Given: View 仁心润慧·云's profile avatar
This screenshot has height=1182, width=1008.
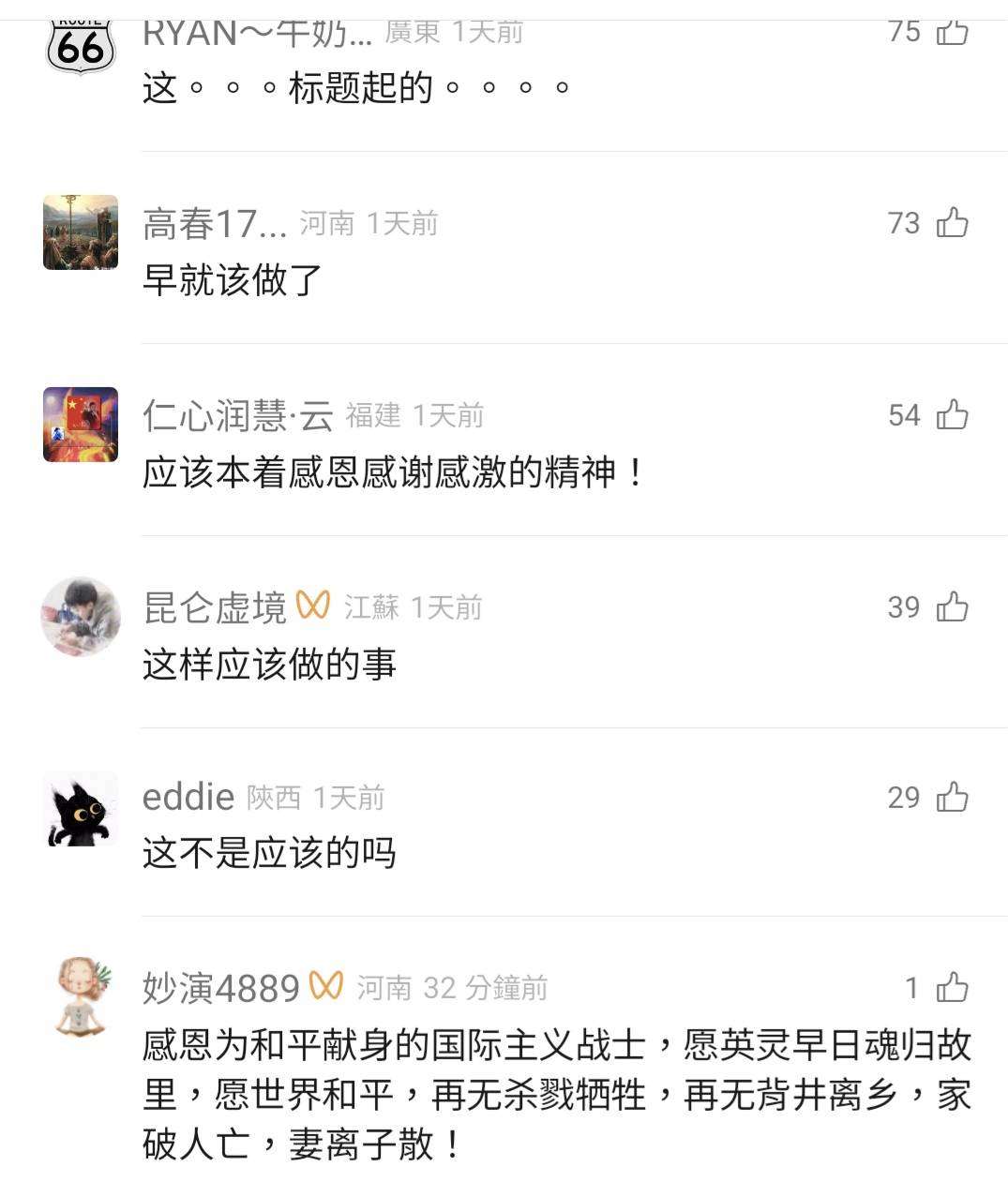Looking at the screenshot, I should pyautogui.click(x=81, y=425).
